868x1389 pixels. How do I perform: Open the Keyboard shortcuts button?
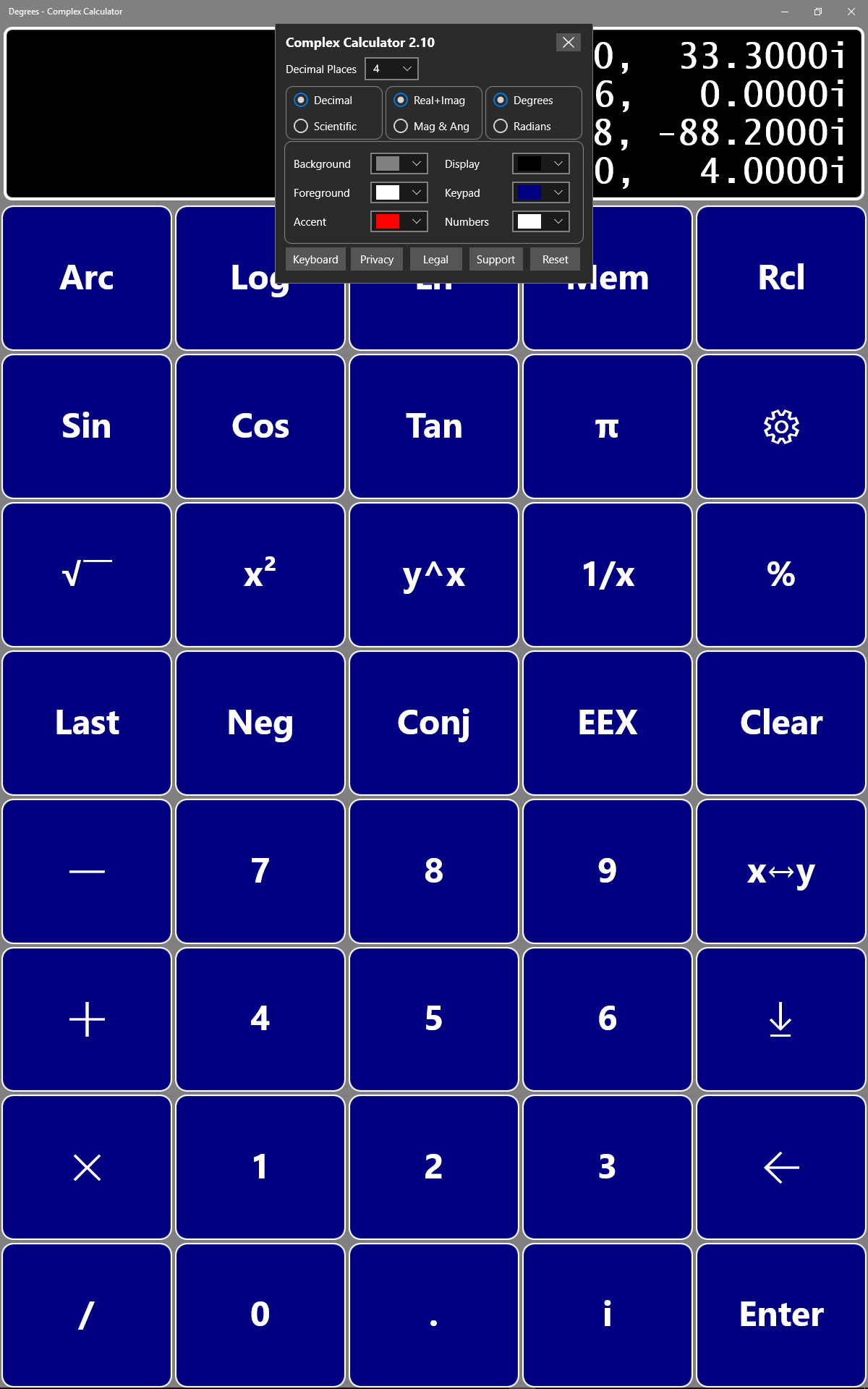[315, 259]
